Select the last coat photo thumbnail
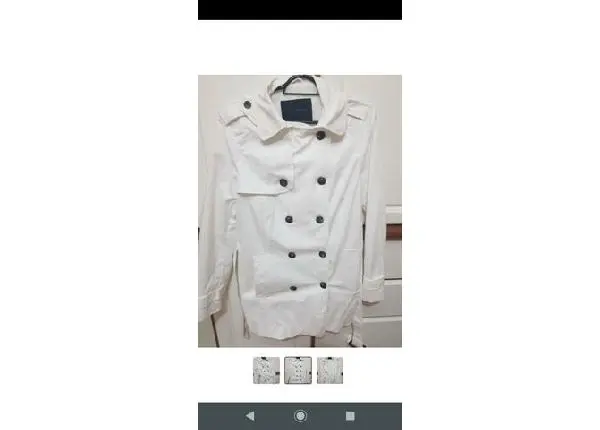This screenshot has width=600, height=430. [331, 371]
